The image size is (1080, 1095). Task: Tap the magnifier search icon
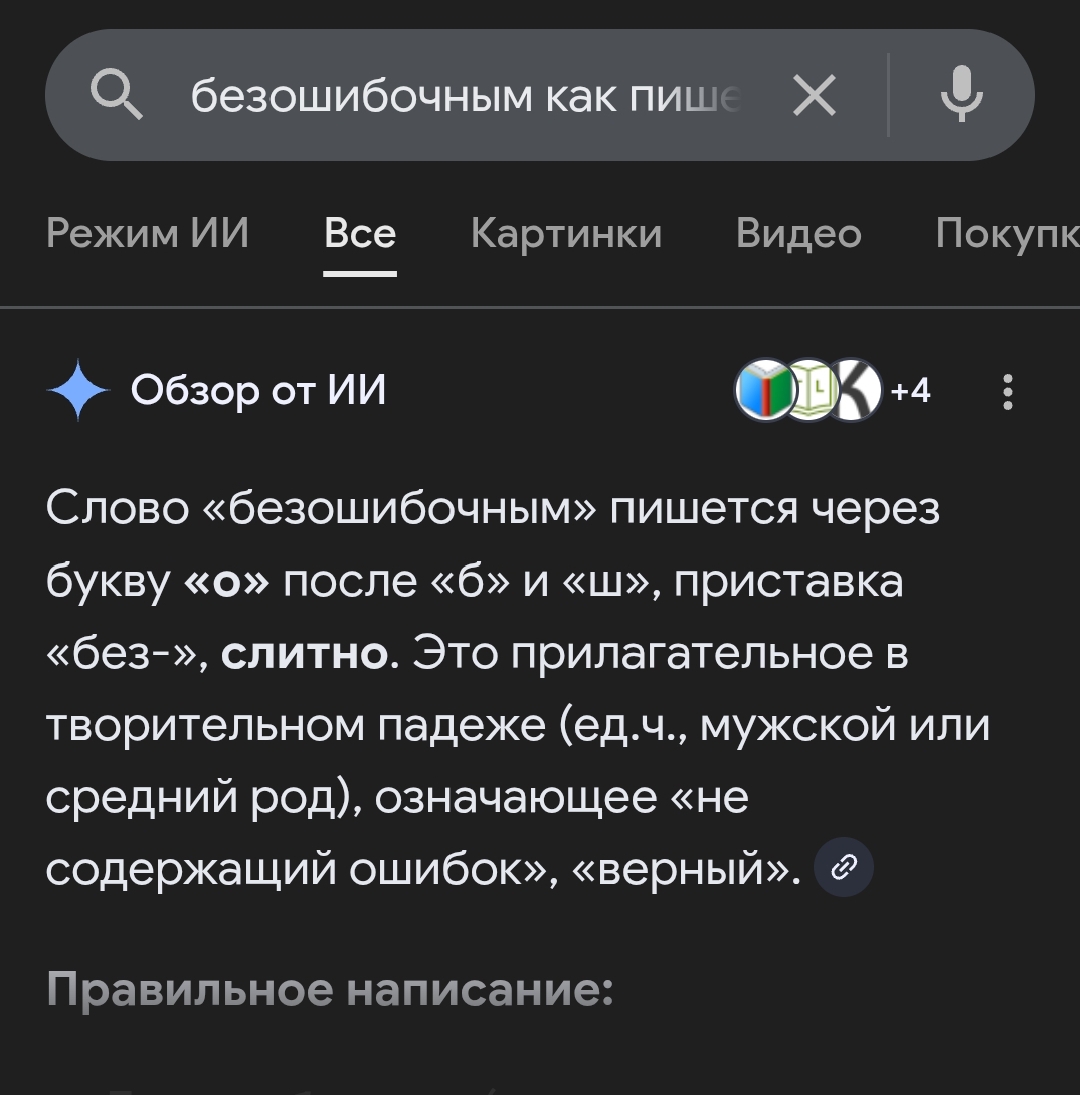(x=117, y=96)
